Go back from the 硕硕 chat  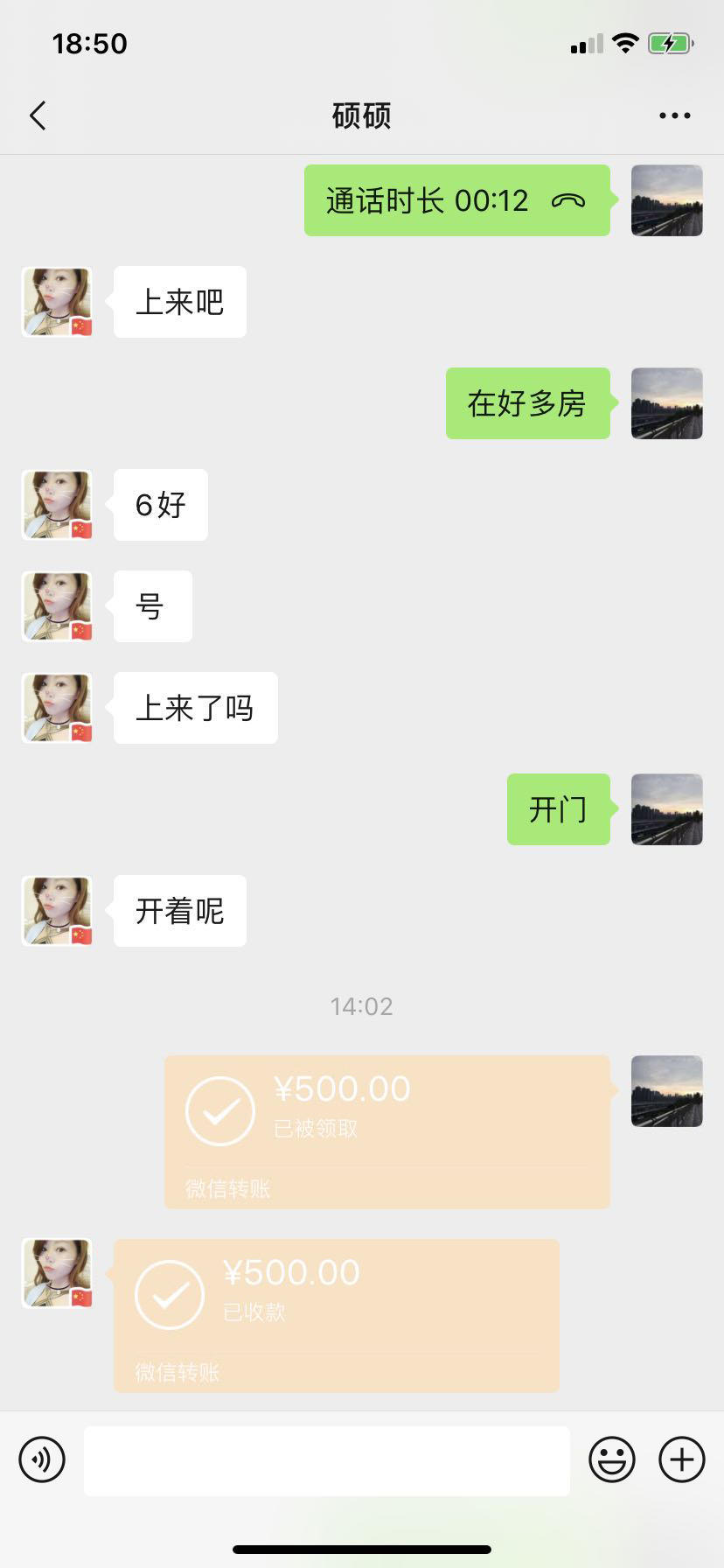point(38,115)
